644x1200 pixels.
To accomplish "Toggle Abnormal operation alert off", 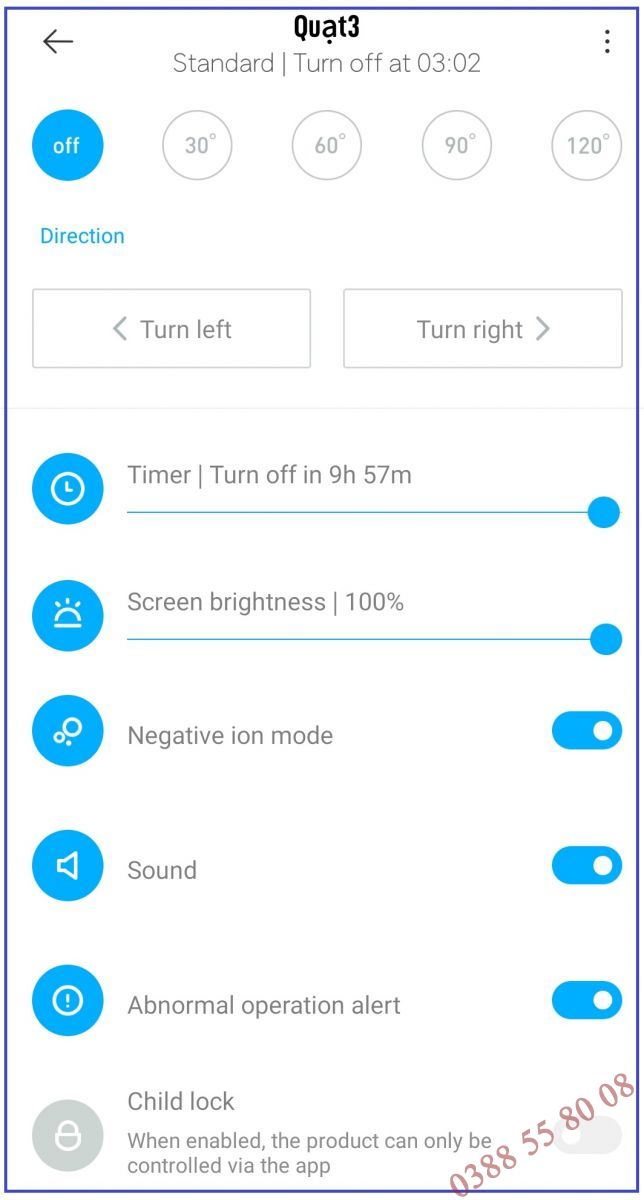I will (587, 1000).
